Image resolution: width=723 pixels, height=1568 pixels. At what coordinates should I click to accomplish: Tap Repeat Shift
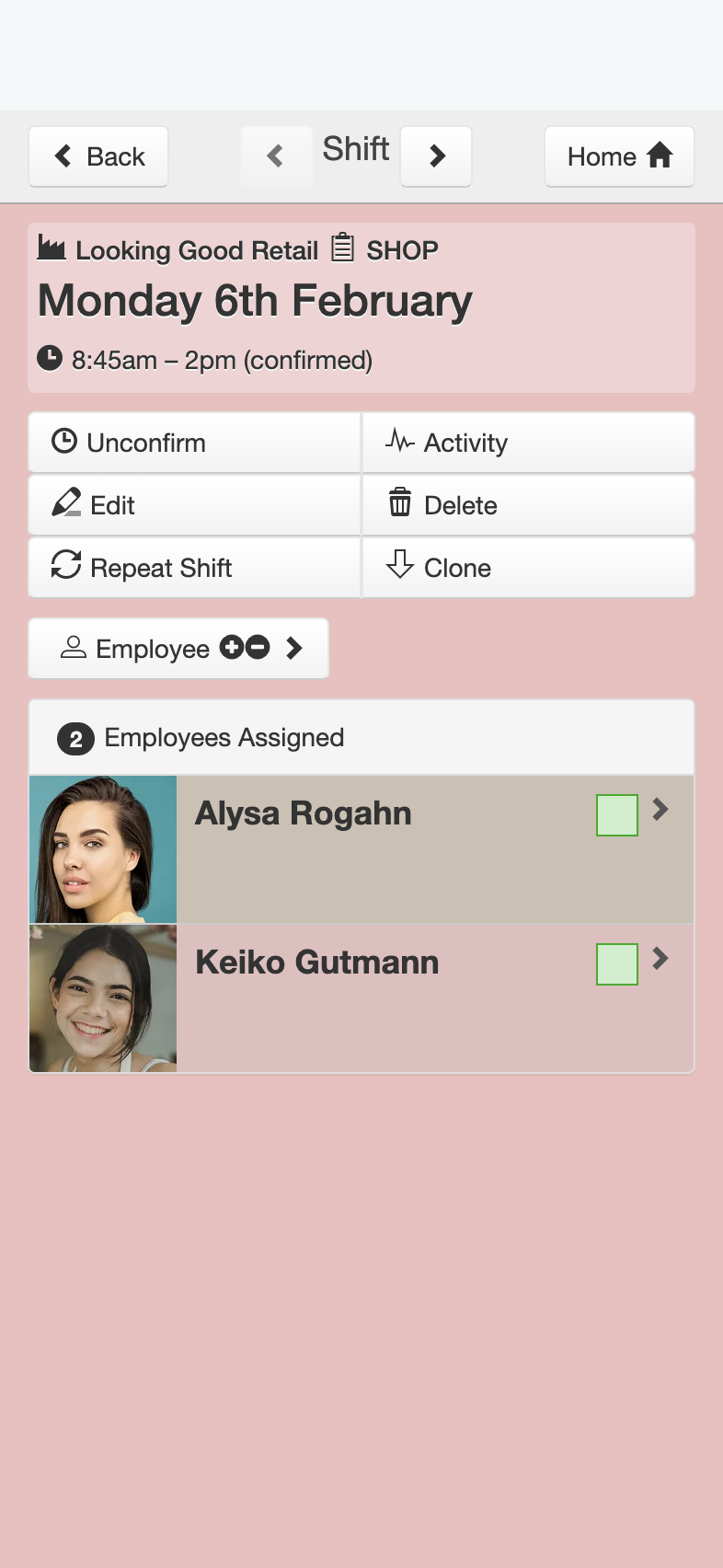(194, 568)
